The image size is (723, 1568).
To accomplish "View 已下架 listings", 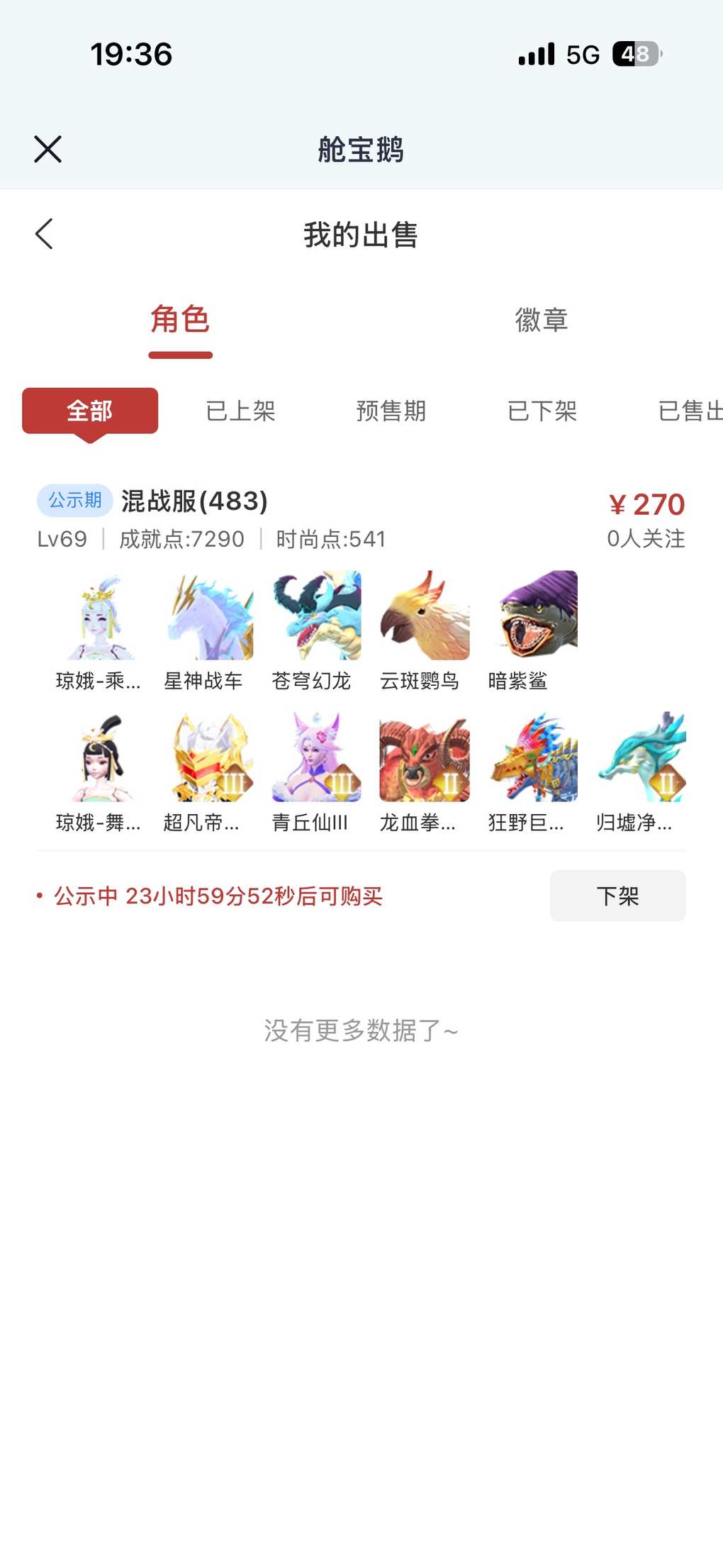I will pyautogui.click(x=542, y=411).
